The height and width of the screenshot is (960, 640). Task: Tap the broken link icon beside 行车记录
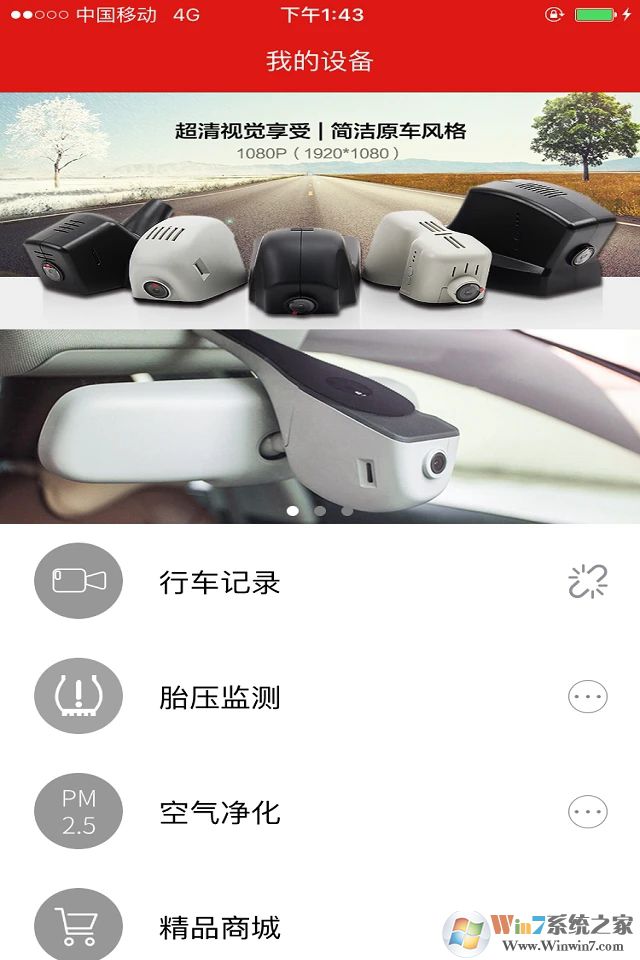[x=587, y=582]
